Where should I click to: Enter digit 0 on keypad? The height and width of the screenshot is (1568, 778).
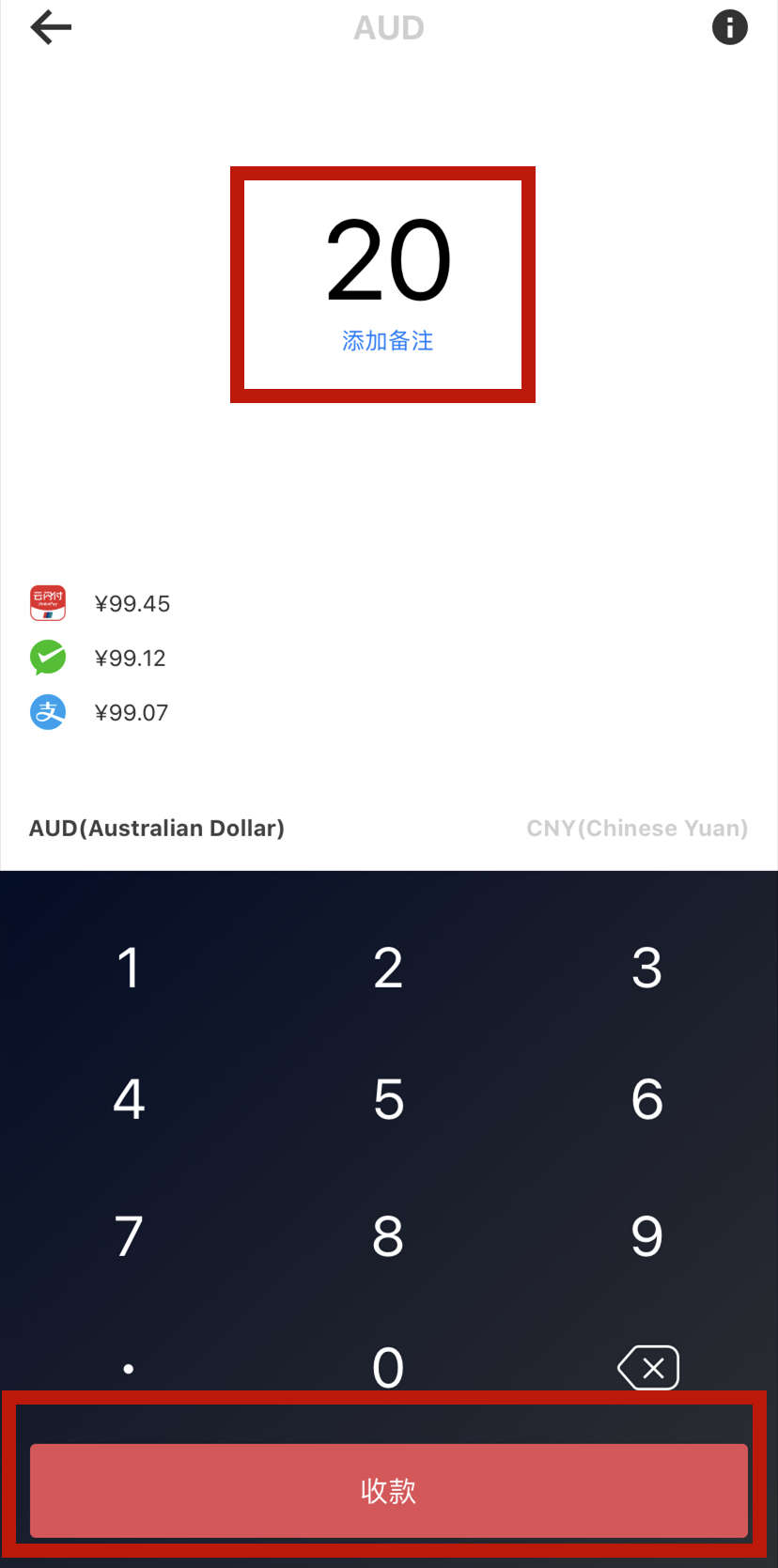(388, 1367)
